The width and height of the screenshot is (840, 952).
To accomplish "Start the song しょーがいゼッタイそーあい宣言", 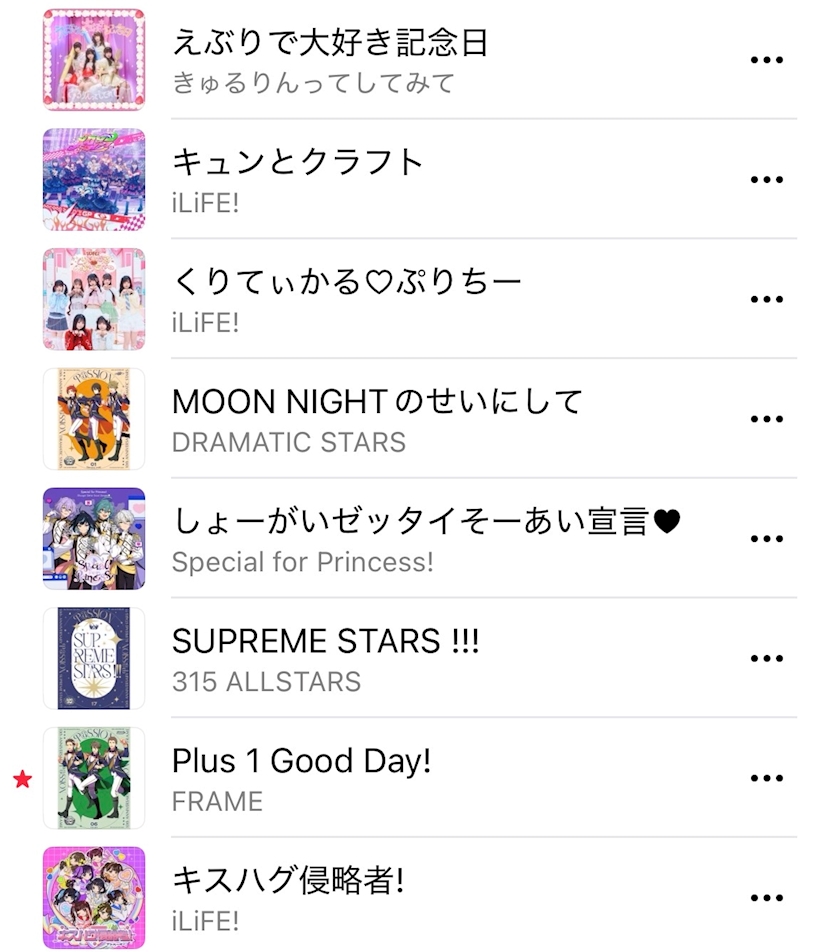I will (425, 522).
